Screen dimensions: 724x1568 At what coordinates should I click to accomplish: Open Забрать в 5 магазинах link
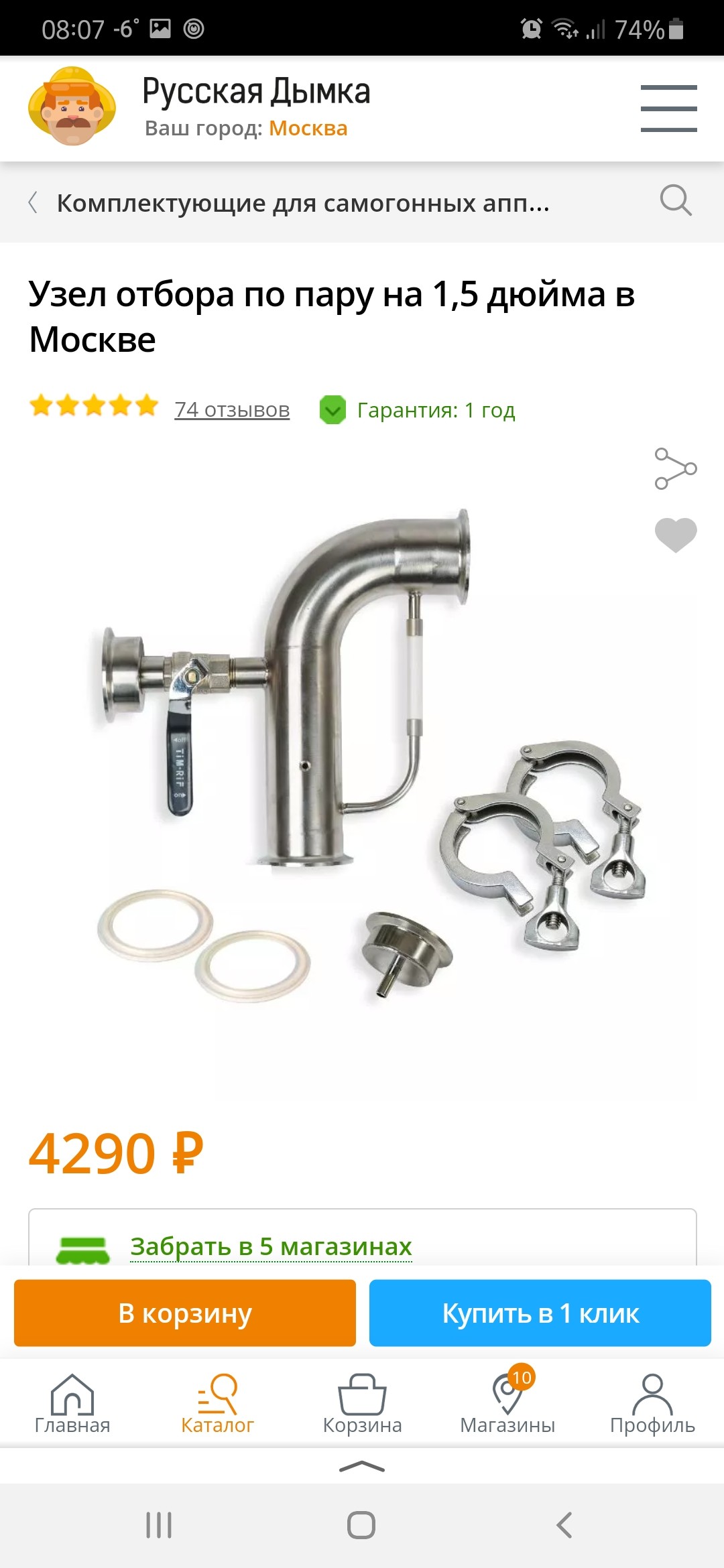point(271,1246)
